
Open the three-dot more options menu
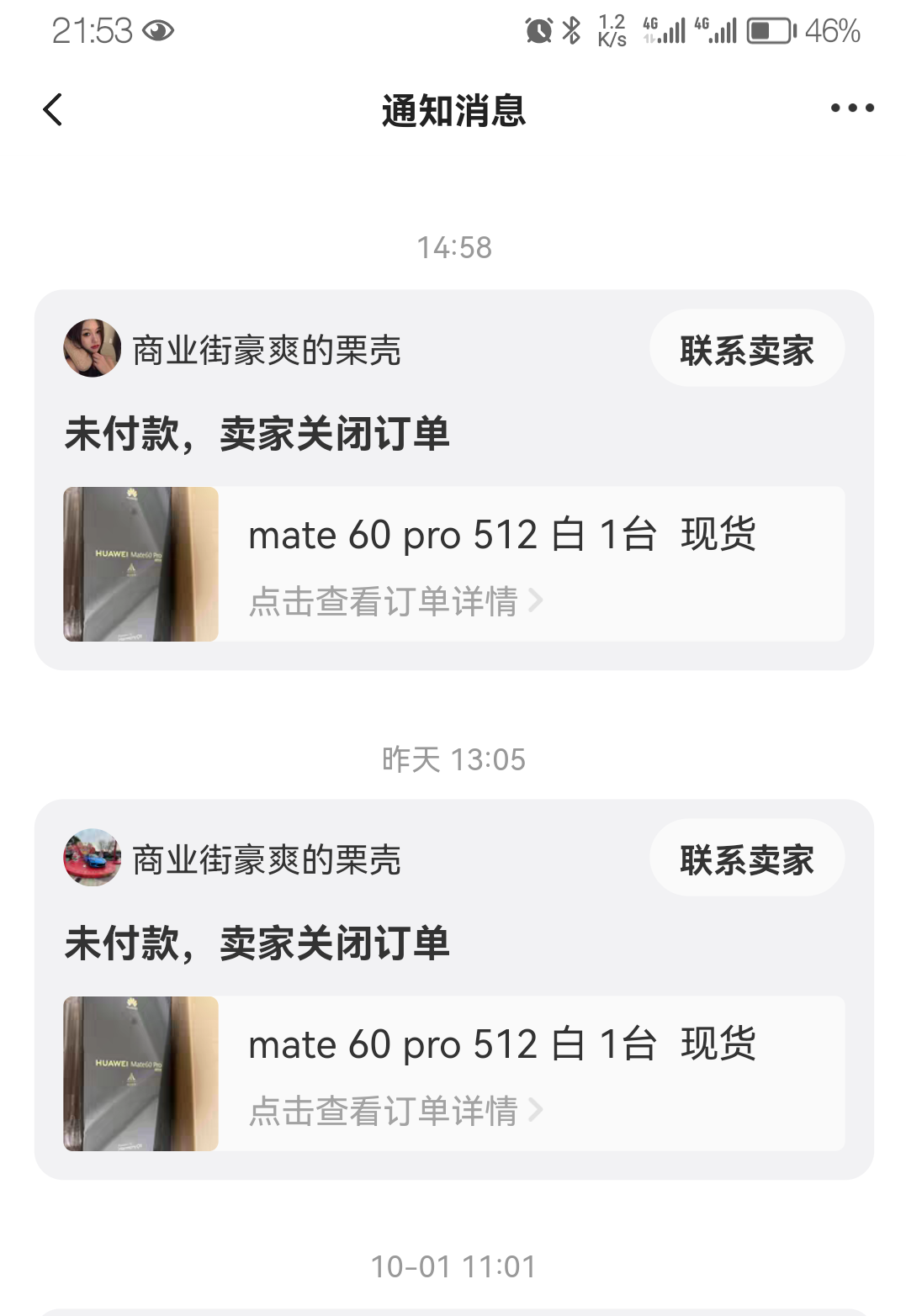850,108
